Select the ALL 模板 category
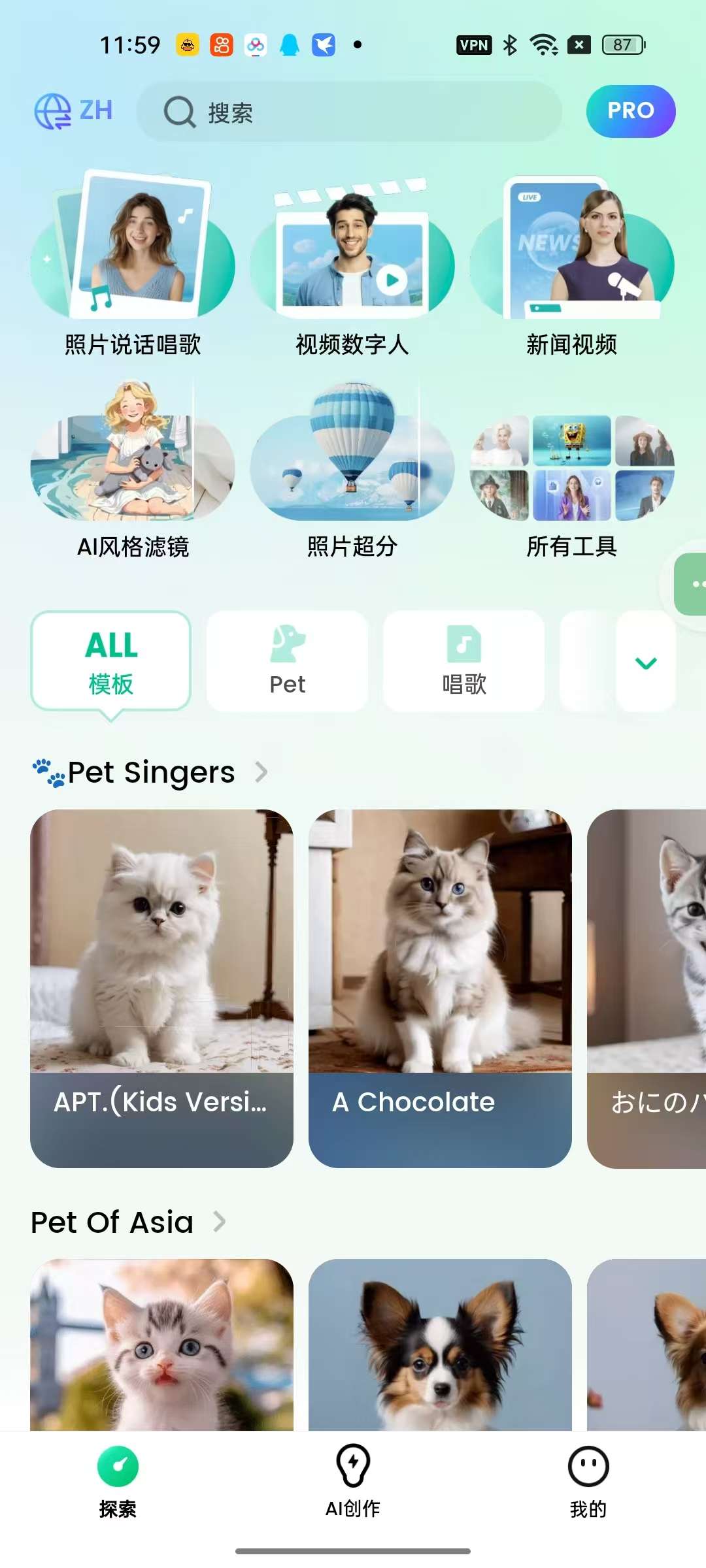The height and width of the screenshot is (1568, 706). (110, 661)
